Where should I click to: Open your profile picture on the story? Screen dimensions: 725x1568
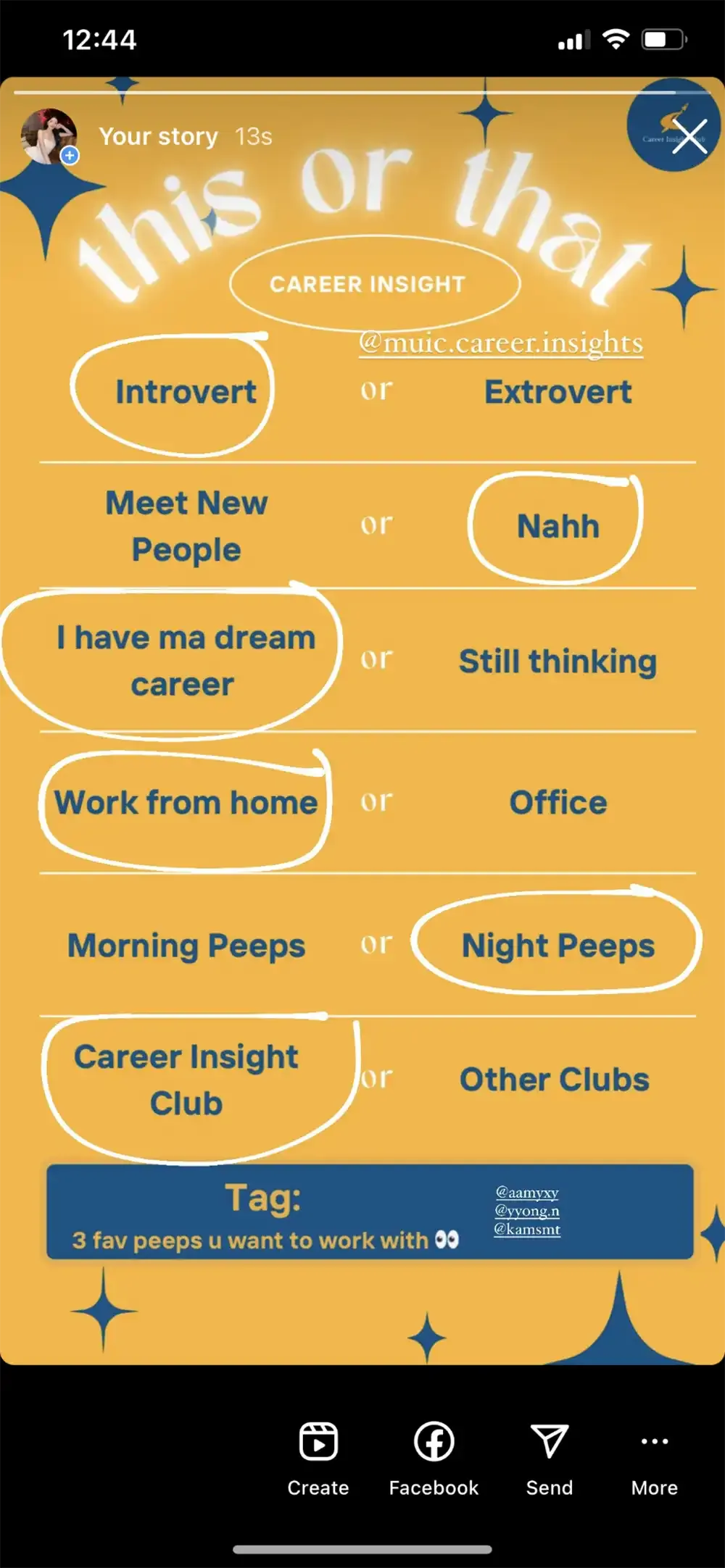coord(49,136)
